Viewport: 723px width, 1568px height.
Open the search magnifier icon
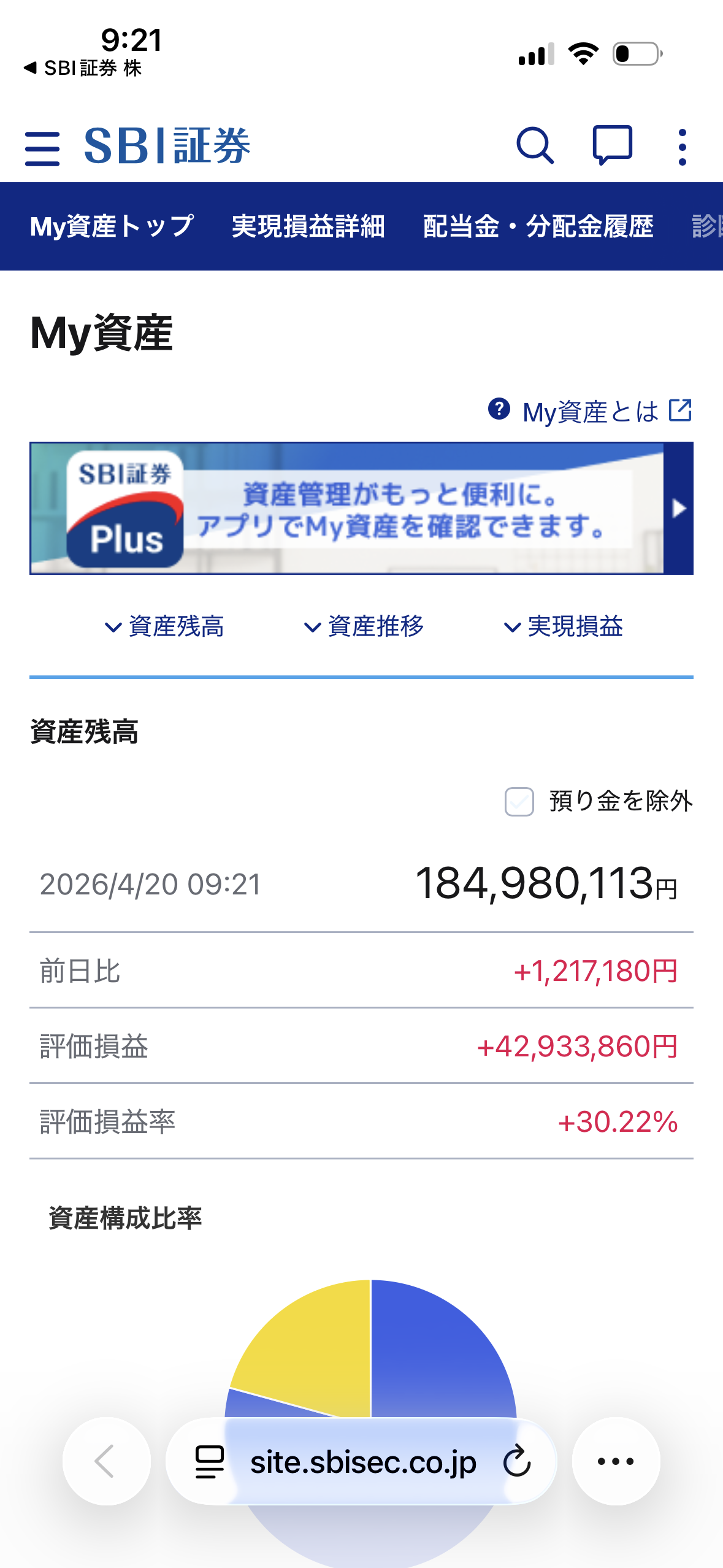point(535,147)
